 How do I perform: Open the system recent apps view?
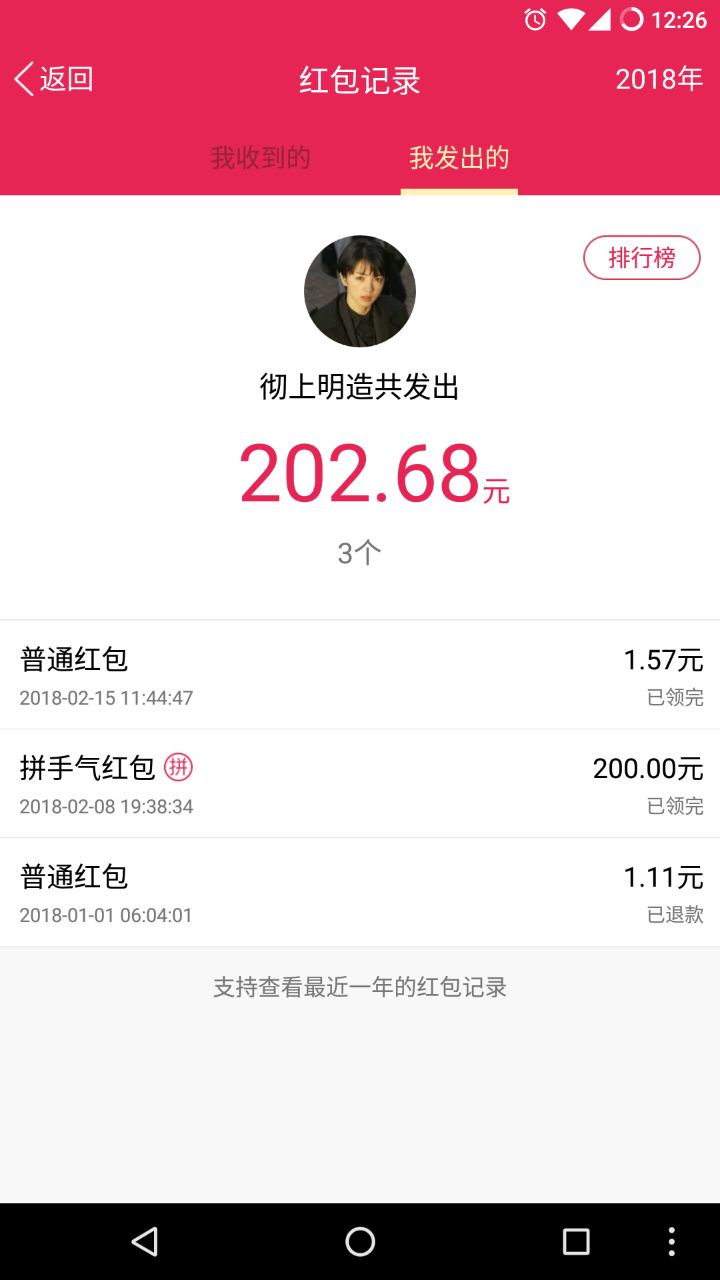tap(576, 1241)
